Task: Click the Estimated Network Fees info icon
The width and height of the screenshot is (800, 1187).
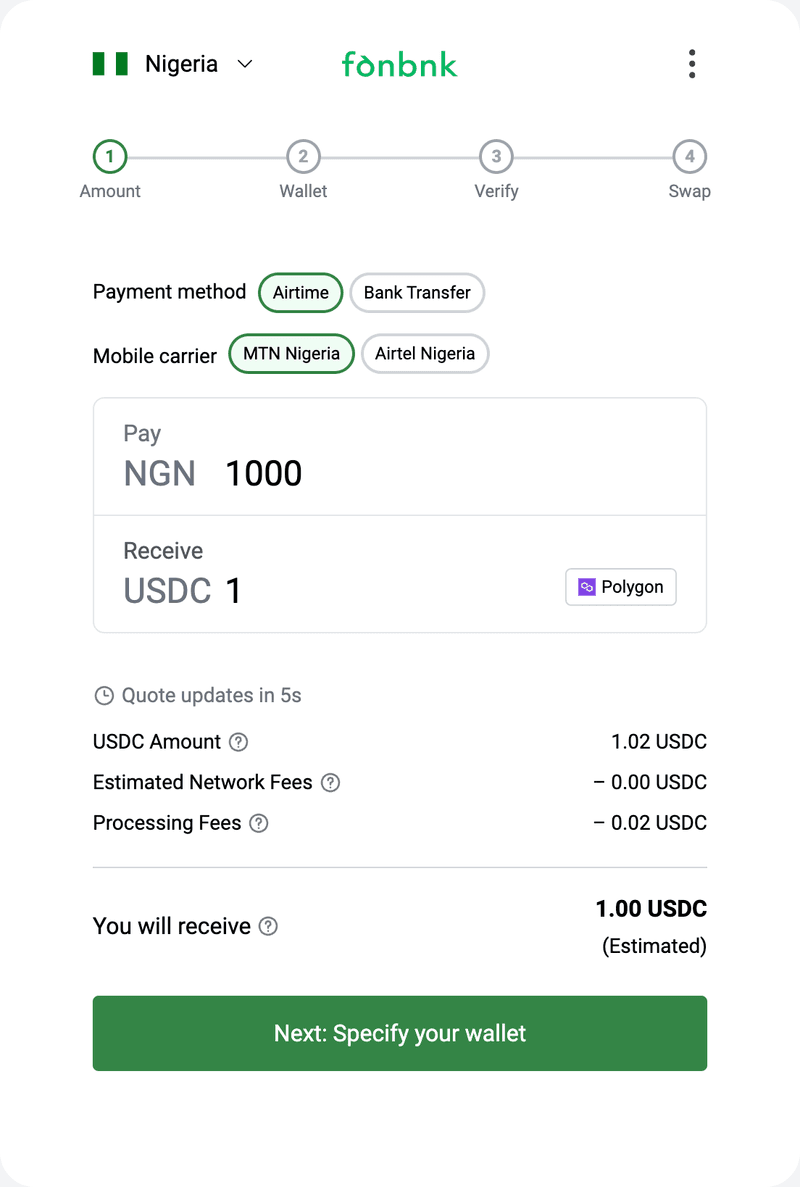Action: coord(331,782)
